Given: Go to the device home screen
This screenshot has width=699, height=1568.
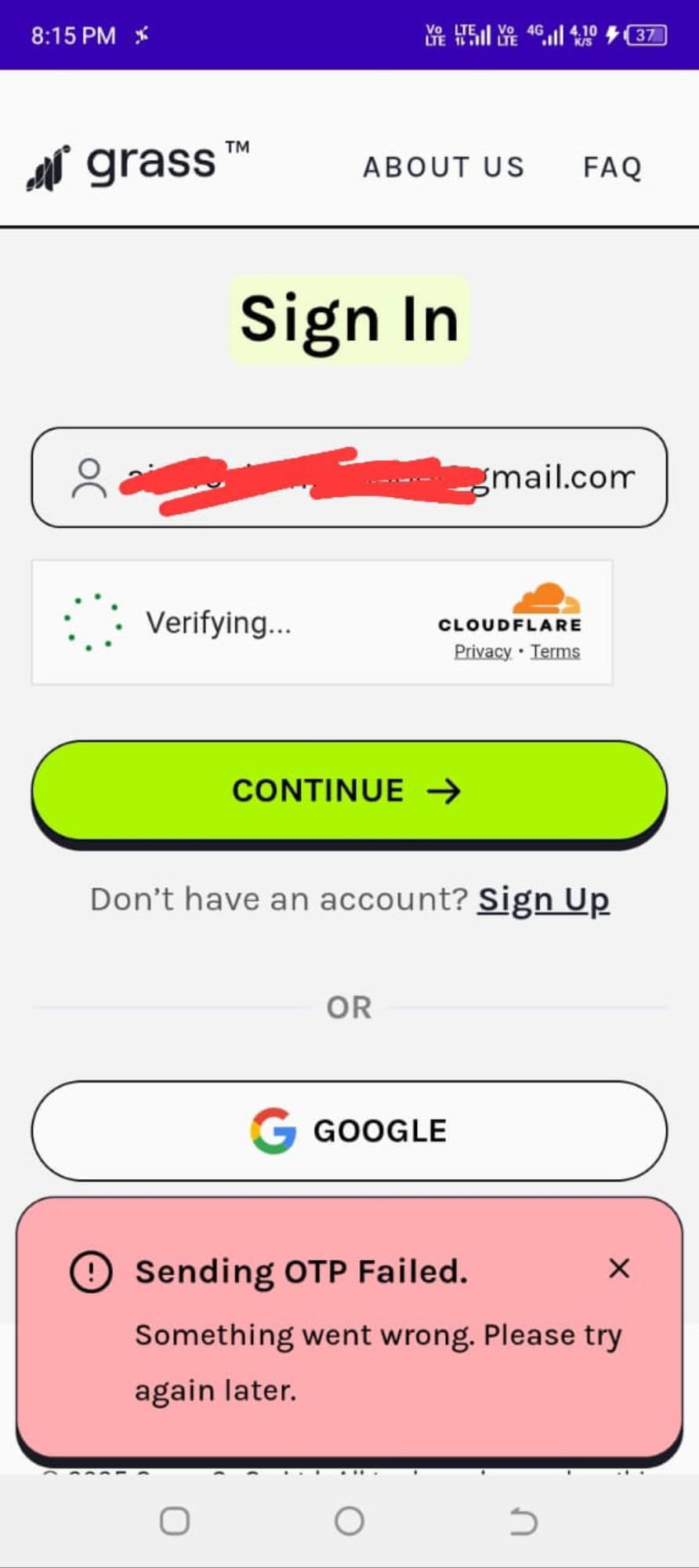Looking at the screenshot, I should coord(349,1521).
